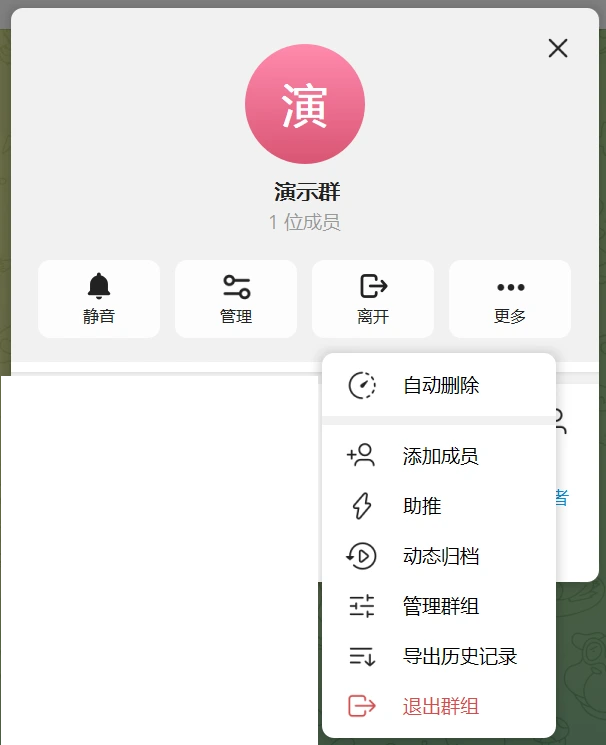Open the 管理 manage button
Image resolution: width=606 pixels, height=745 pixels.
236,298
